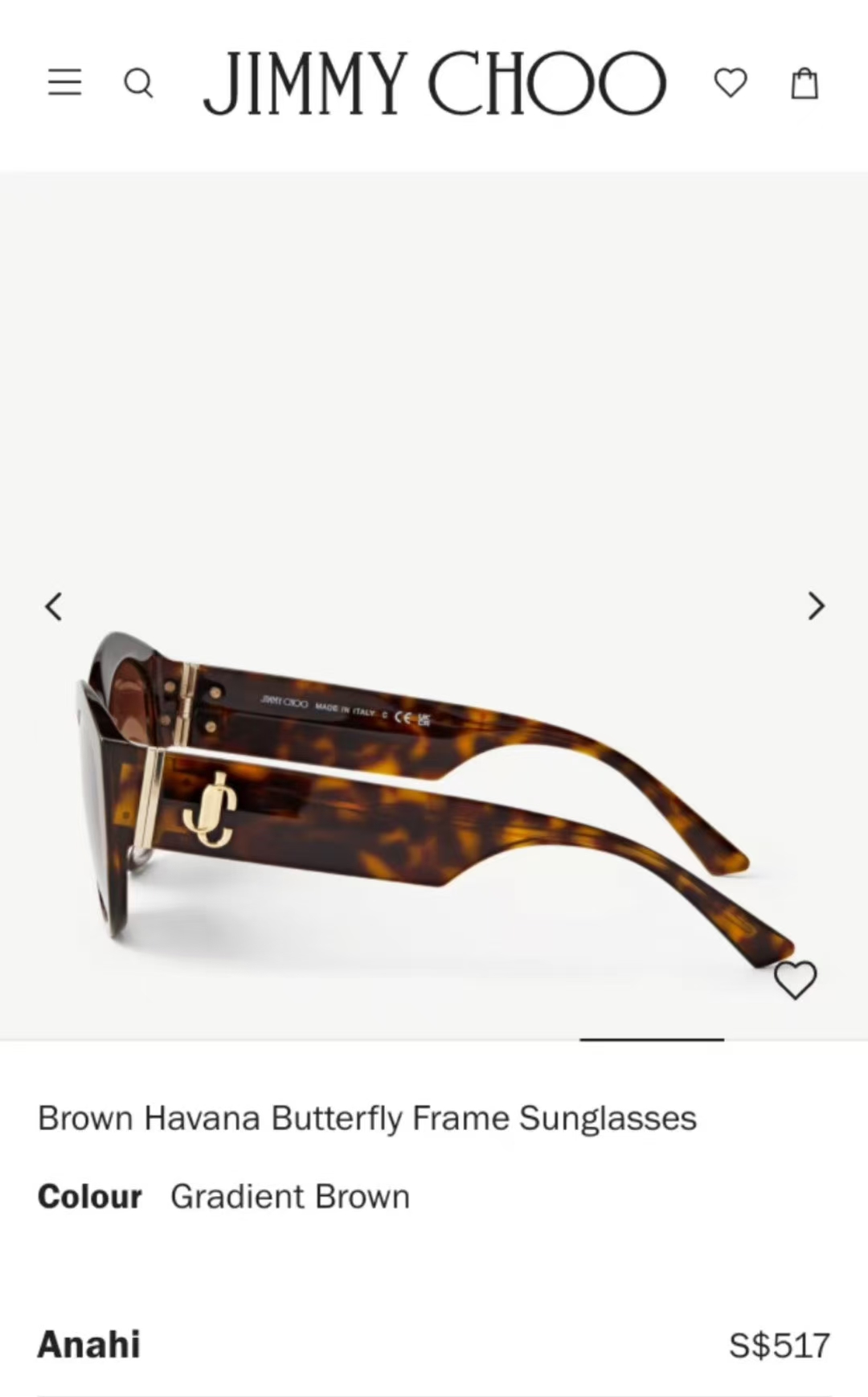Show next product image
The image size is (868, 1397).
(x=816, y=606)
